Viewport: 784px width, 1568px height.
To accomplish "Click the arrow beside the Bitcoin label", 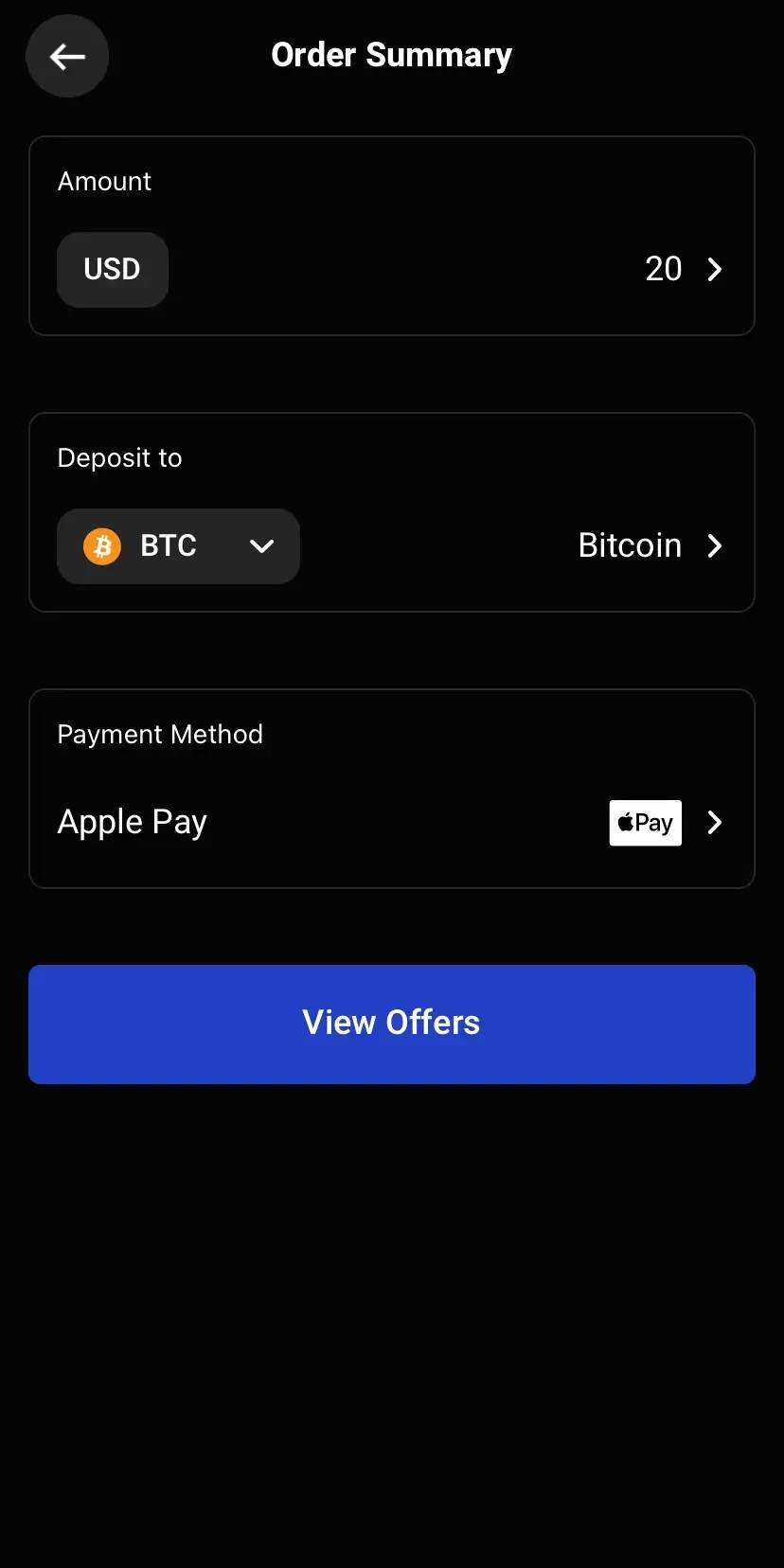I will point(715,545).
